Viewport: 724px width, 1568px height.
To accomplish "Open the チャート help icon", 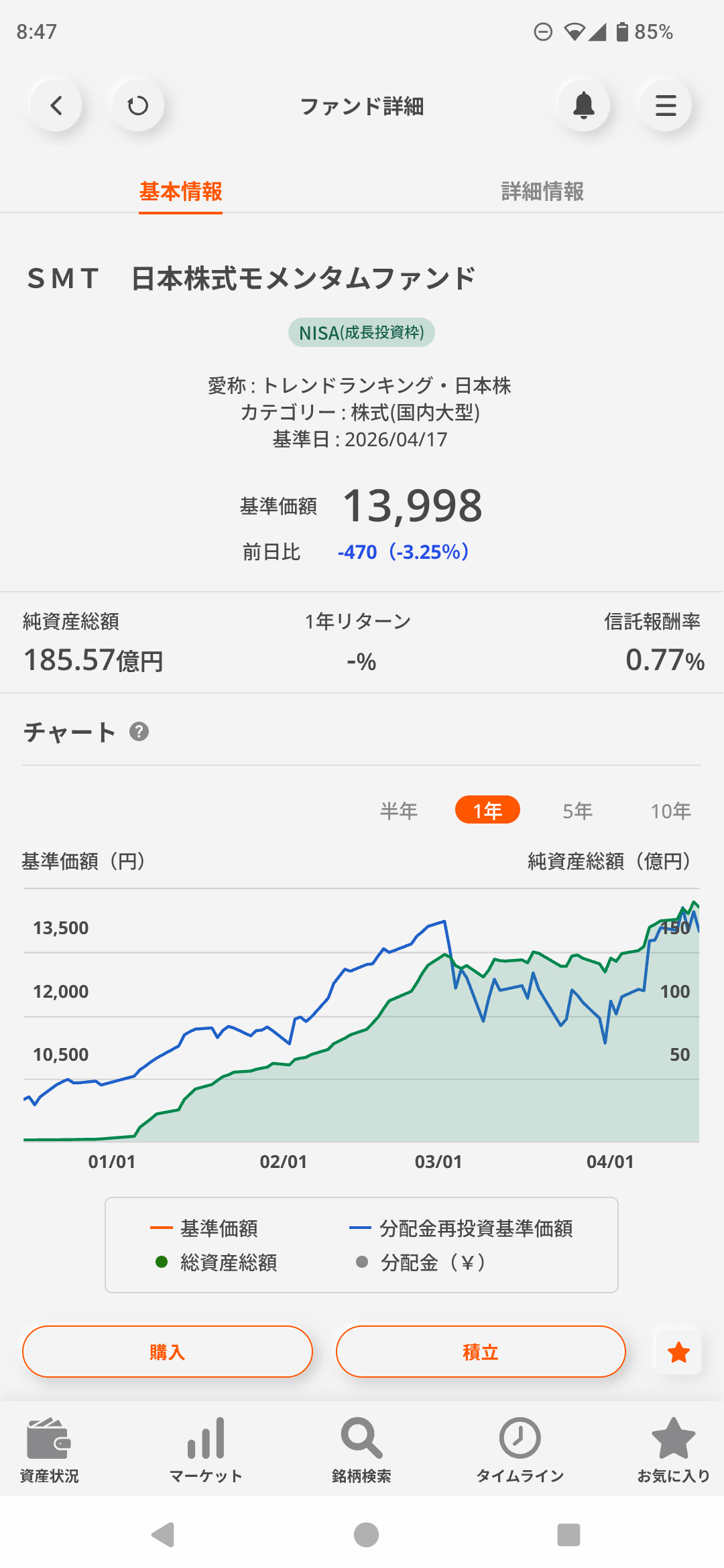I will coord(139,732).
